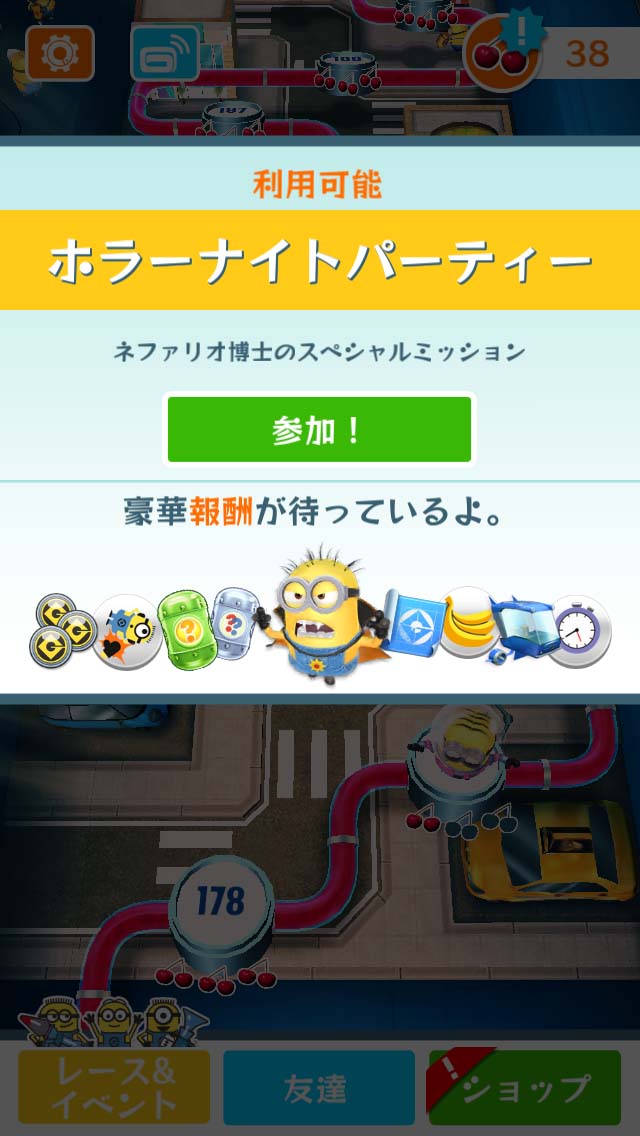Select level 178 on the map
The image size is (640, 1136).
coord(220,903)
